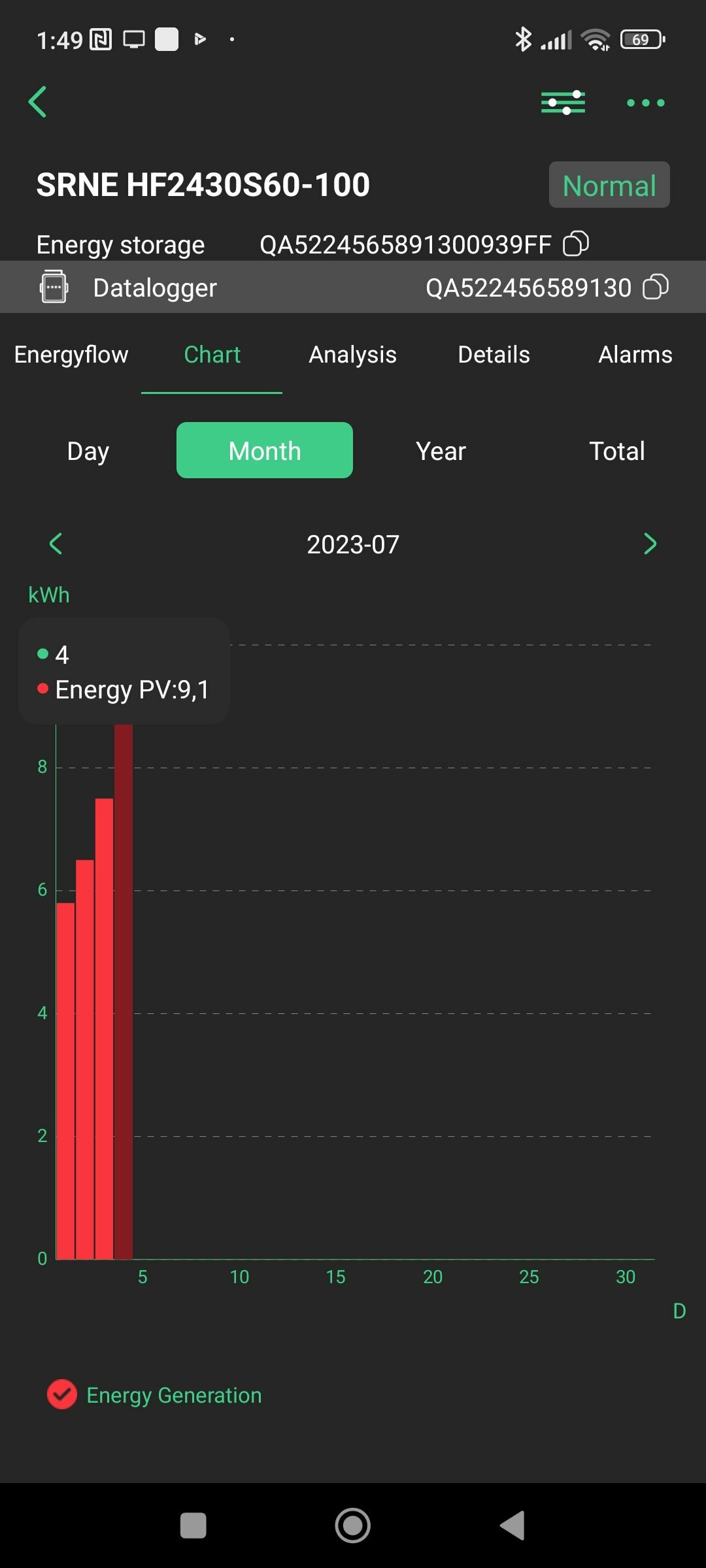Switch chart range to Year

(441, 451)
